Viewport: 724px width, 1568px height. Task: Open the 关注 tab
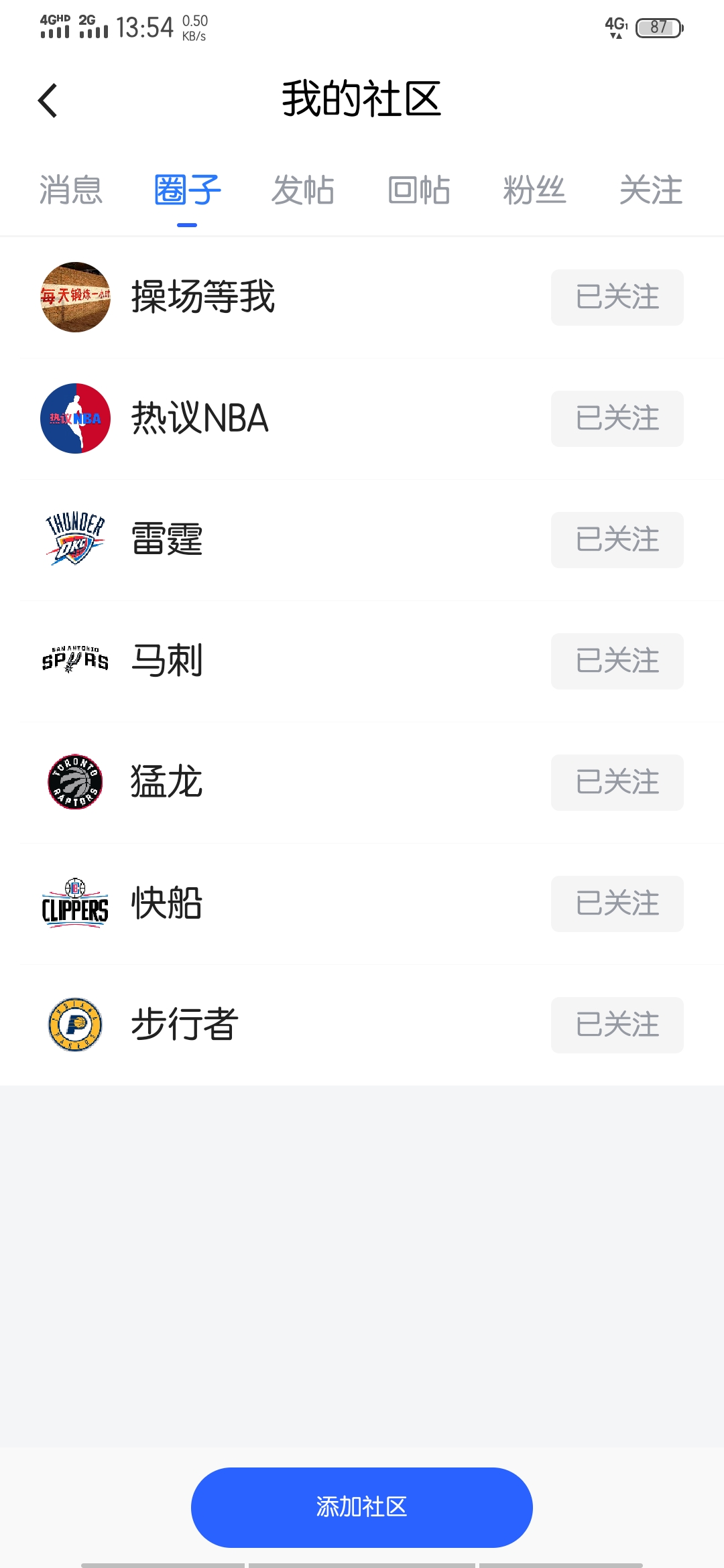650,190
